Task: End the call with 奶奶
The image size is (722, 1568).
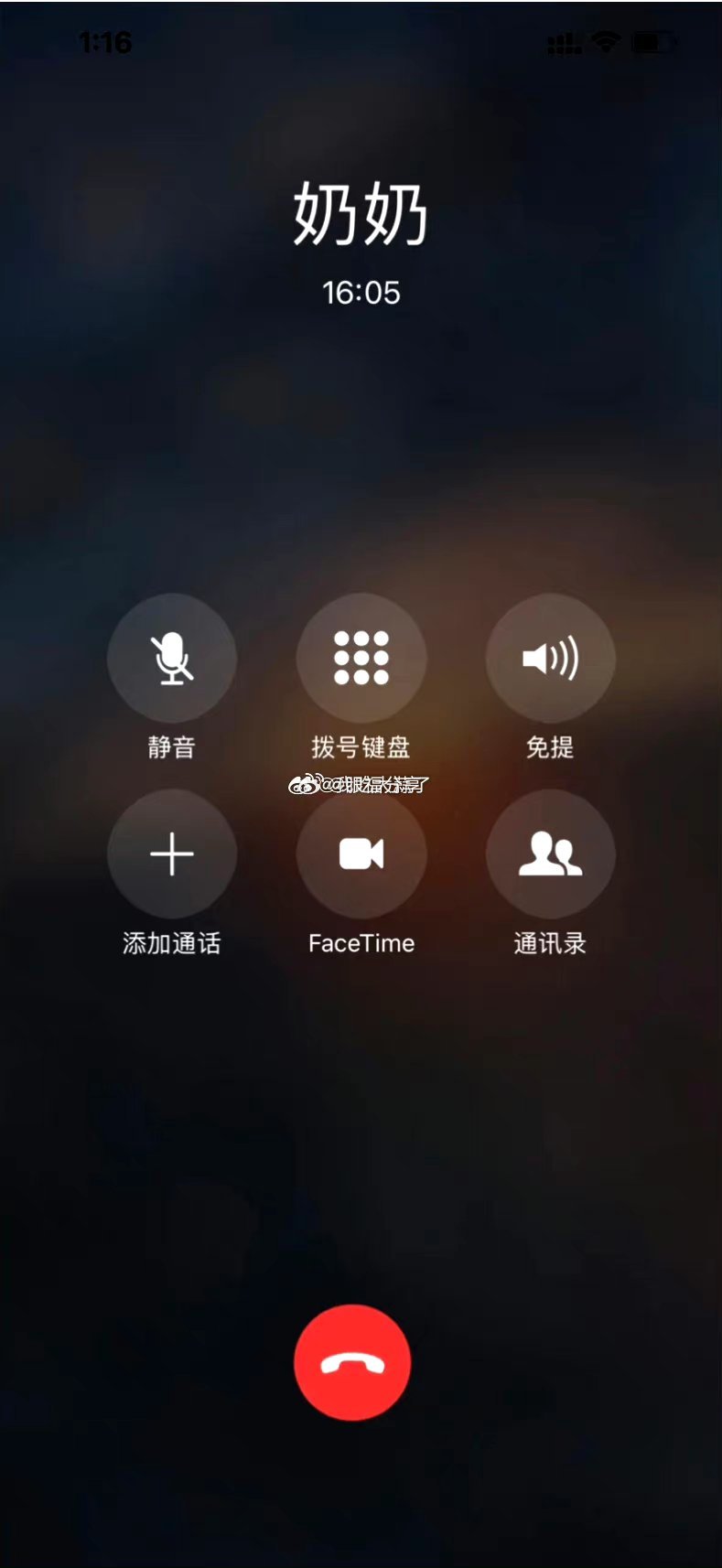Action: (352, 1362)
